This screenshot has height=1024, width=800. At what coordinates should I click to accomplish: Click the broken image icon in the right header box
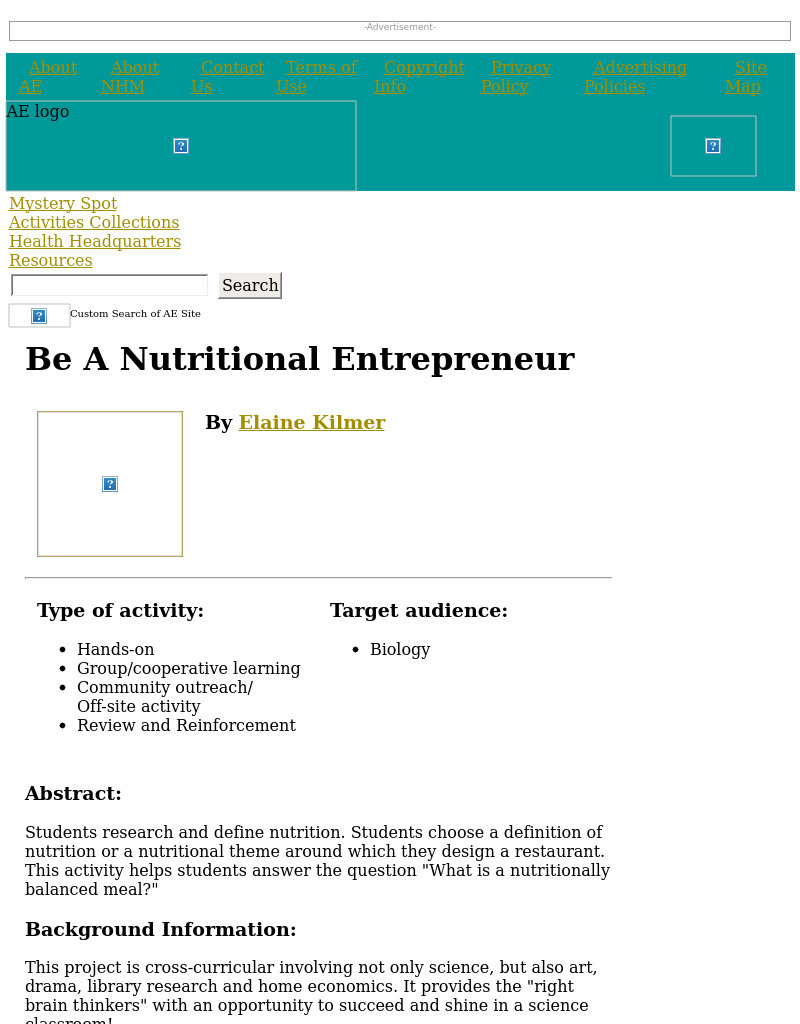(713, 145)
